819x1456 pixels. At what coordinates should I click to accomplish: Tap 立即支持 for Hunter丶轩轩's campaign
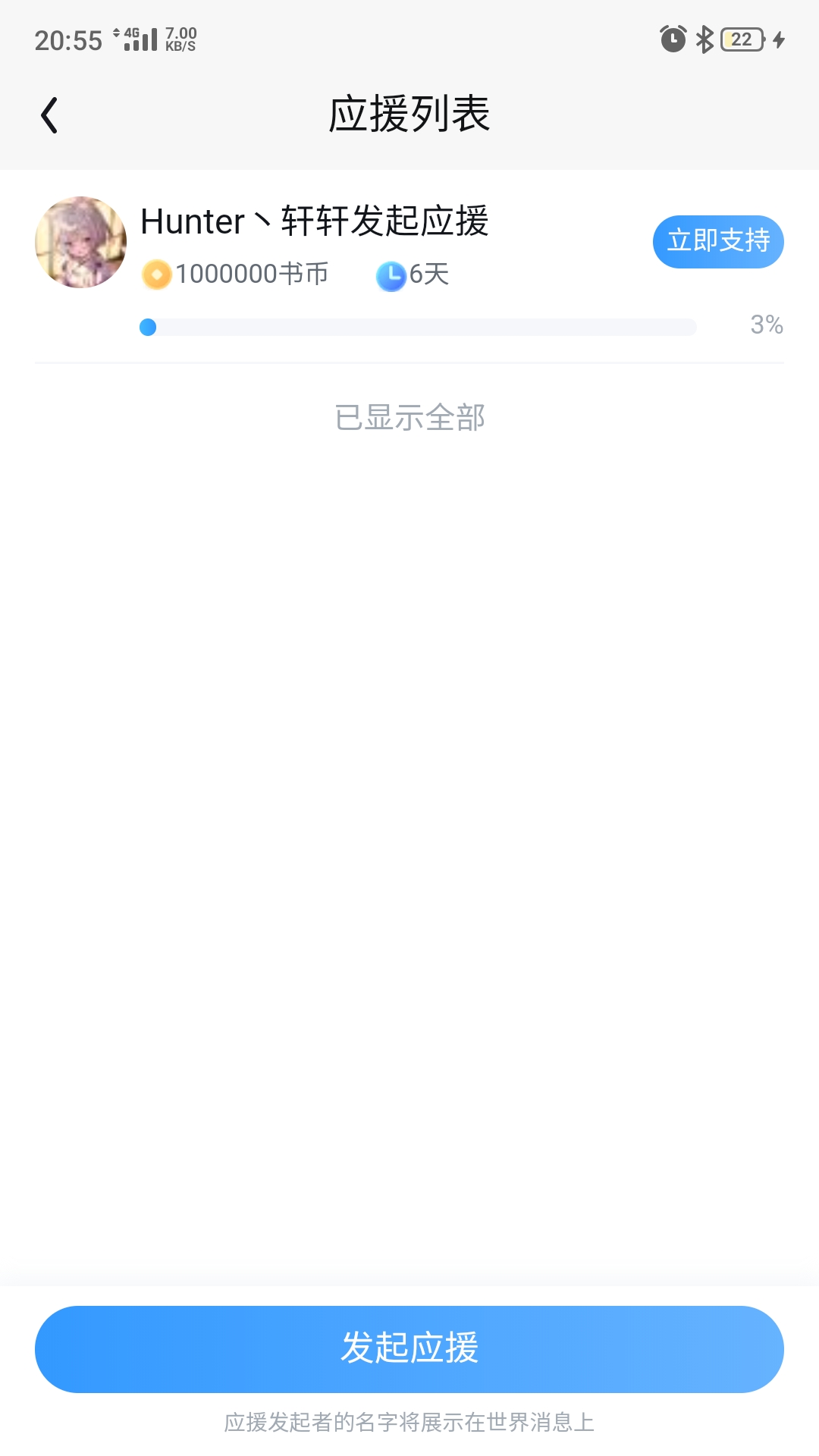click(718, 241)
